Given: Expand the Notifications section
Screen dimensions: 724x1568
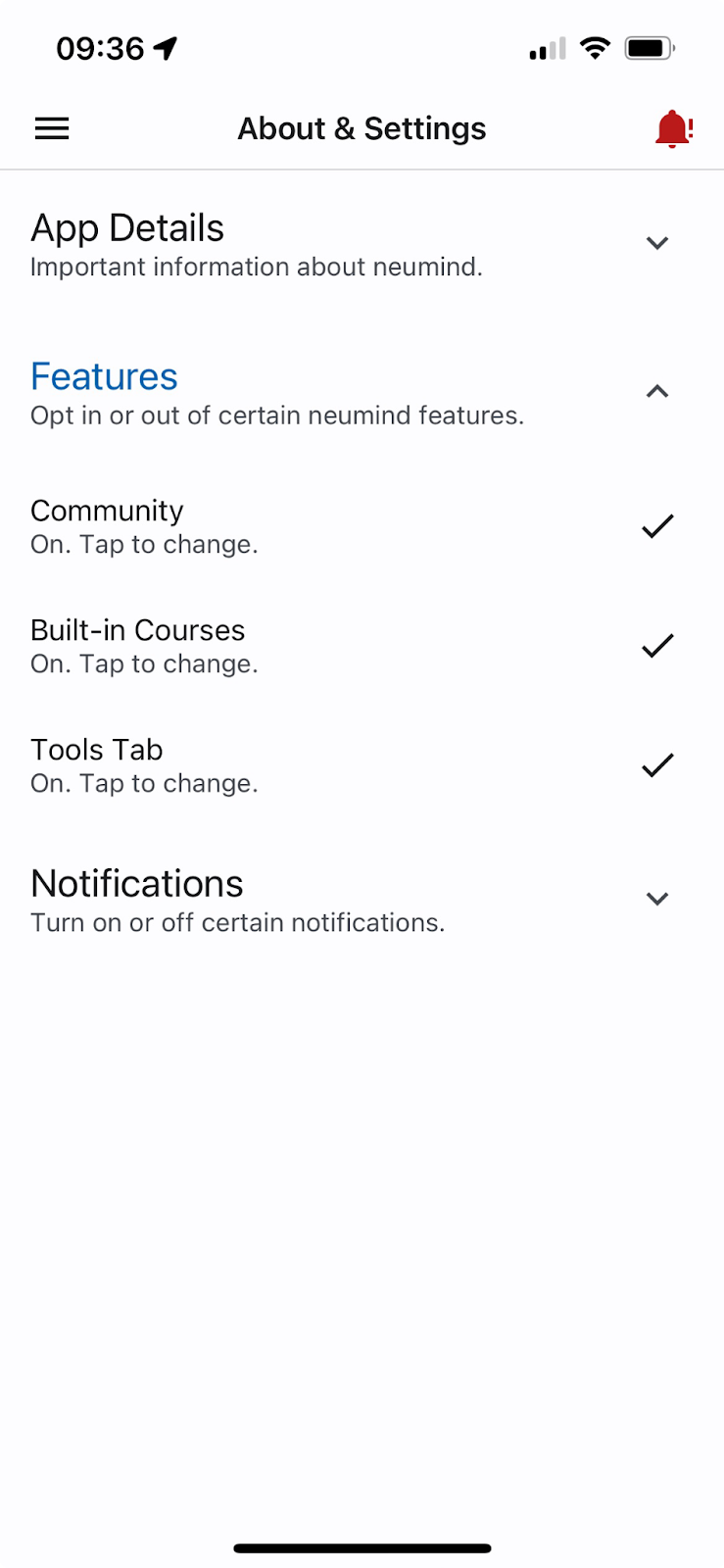Looking at the screenshot, I should point(362,900).
